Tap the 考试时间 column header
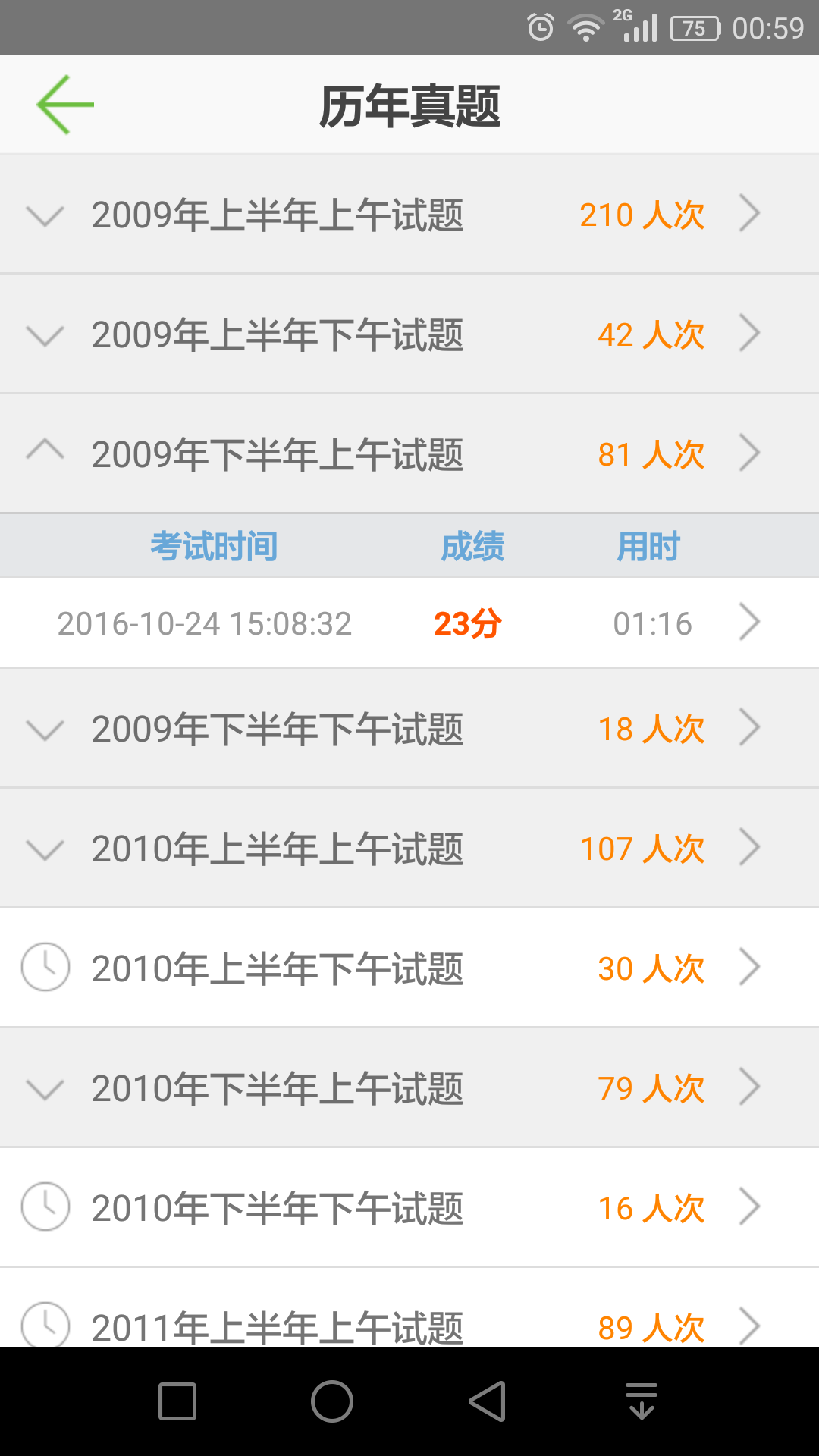The height and width of the screenshot is (1456, 819). [x=215, y=545]
